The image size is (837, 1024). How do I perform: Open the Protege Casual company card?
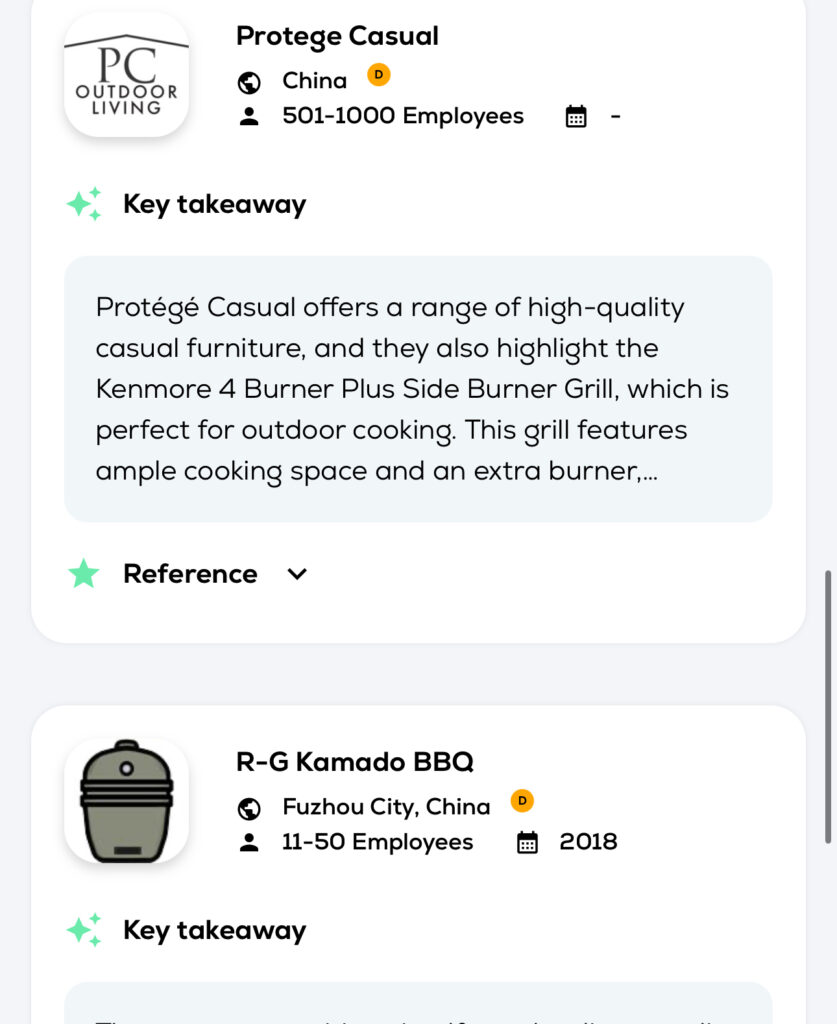pyautogui.click(x=337, y=37)
